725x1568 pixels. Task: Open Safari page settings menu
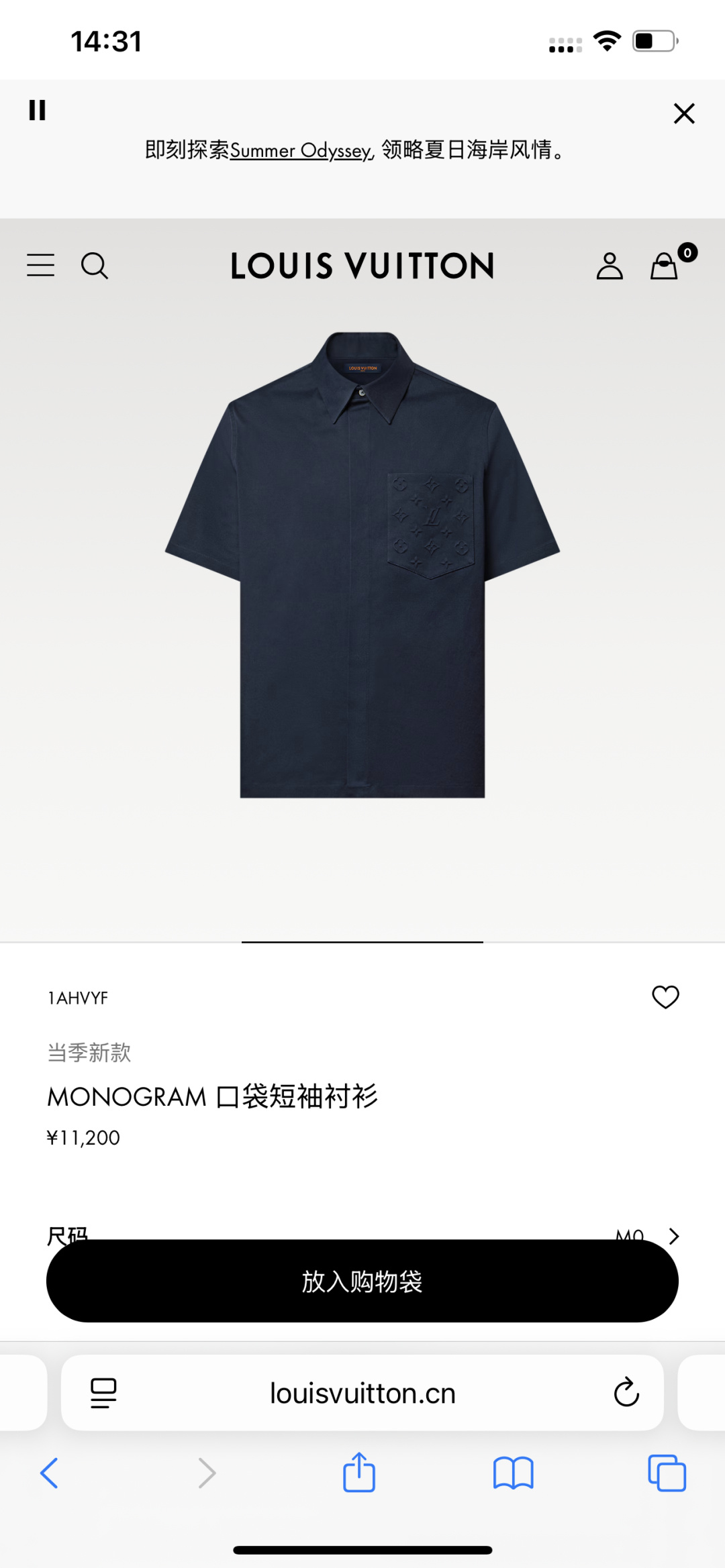[103, 1393]
